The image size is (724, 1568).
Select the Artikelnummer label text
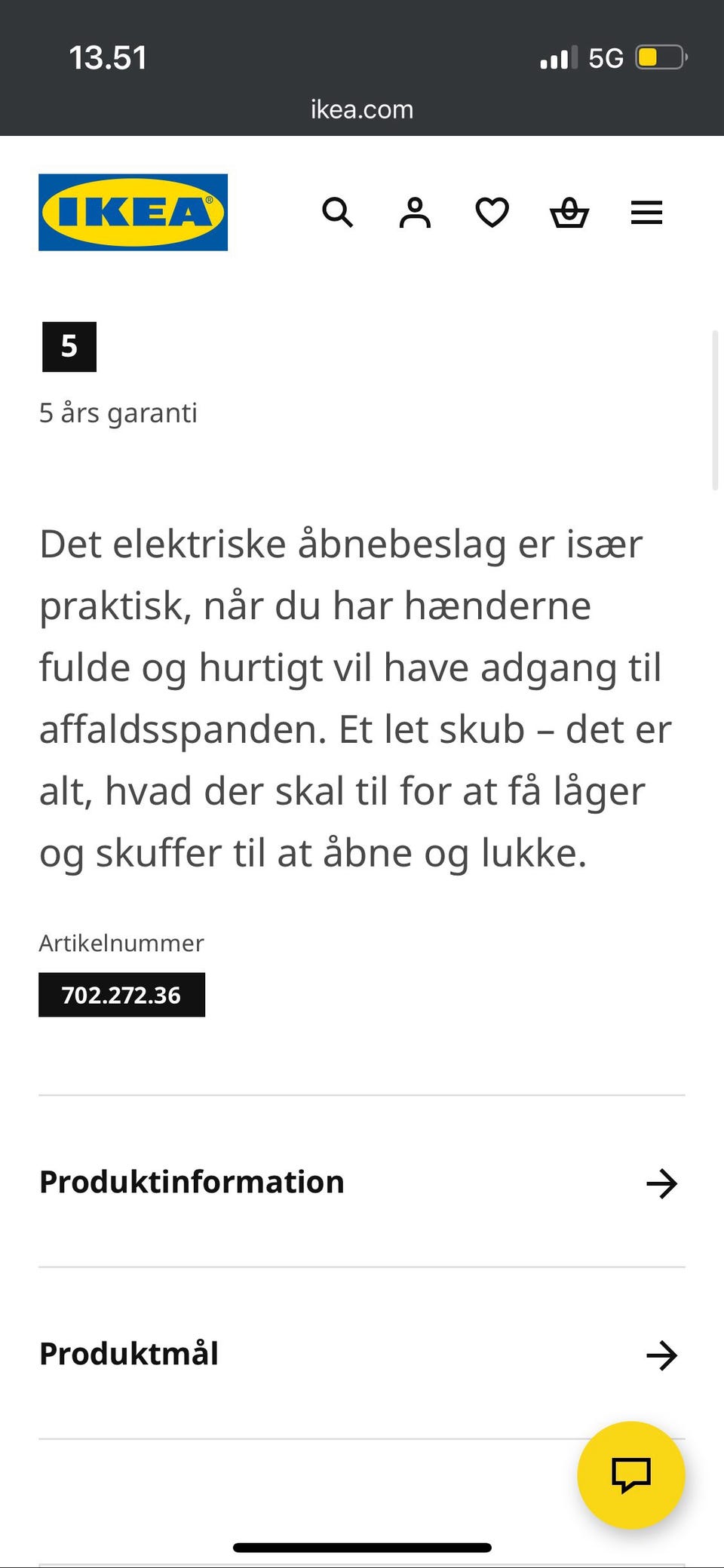click(121, 943)
